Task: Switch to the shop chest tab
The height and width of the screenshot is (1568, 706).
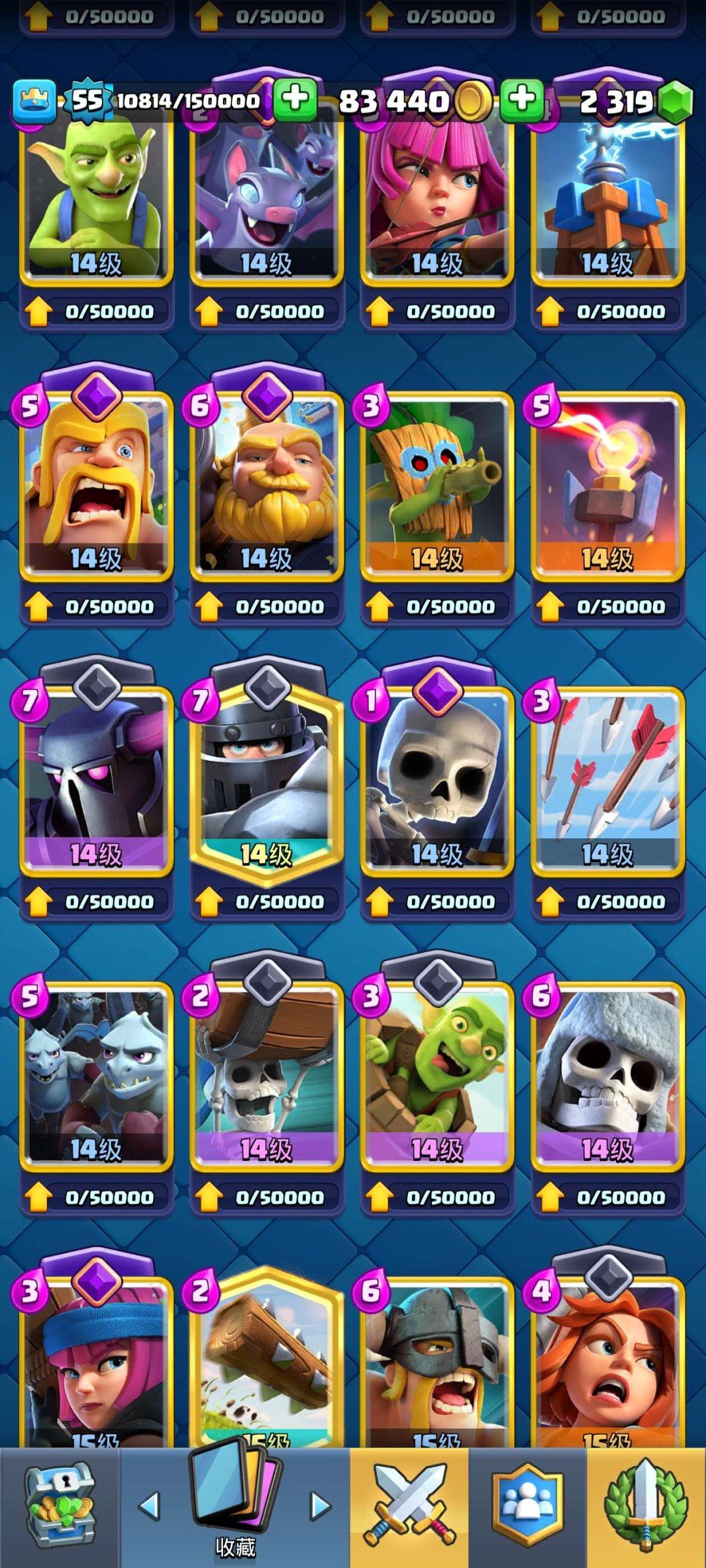Action: coord(60,1506)
